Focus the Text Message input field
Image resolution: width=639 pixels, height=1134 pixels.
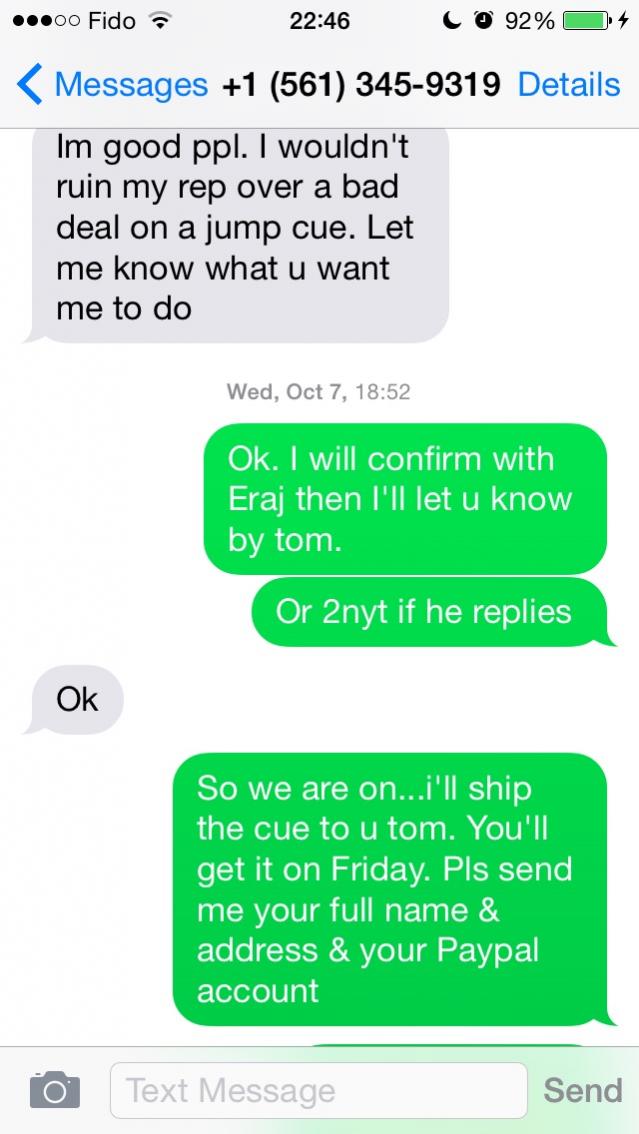(x=319, y=1090)
